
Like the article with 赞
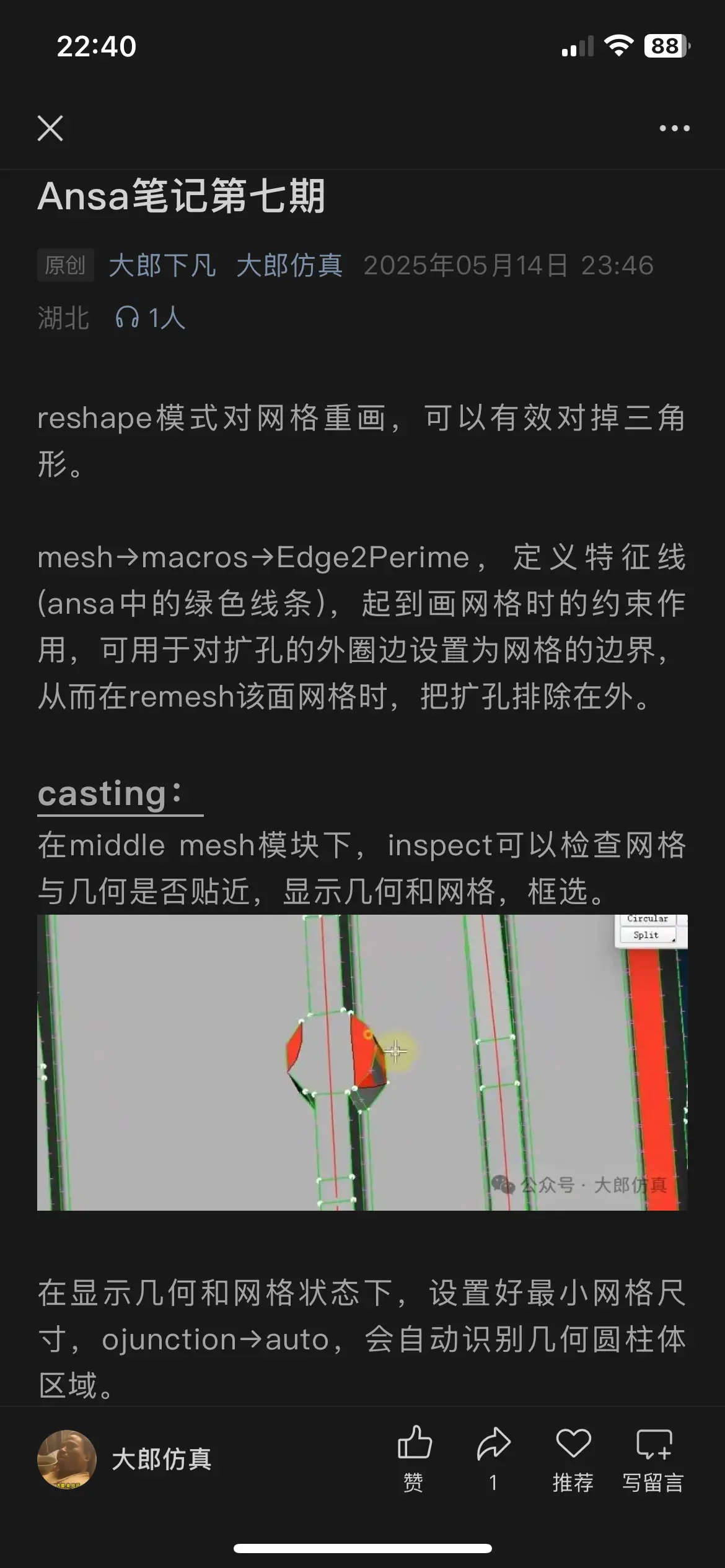click(x=414, y=1458)
